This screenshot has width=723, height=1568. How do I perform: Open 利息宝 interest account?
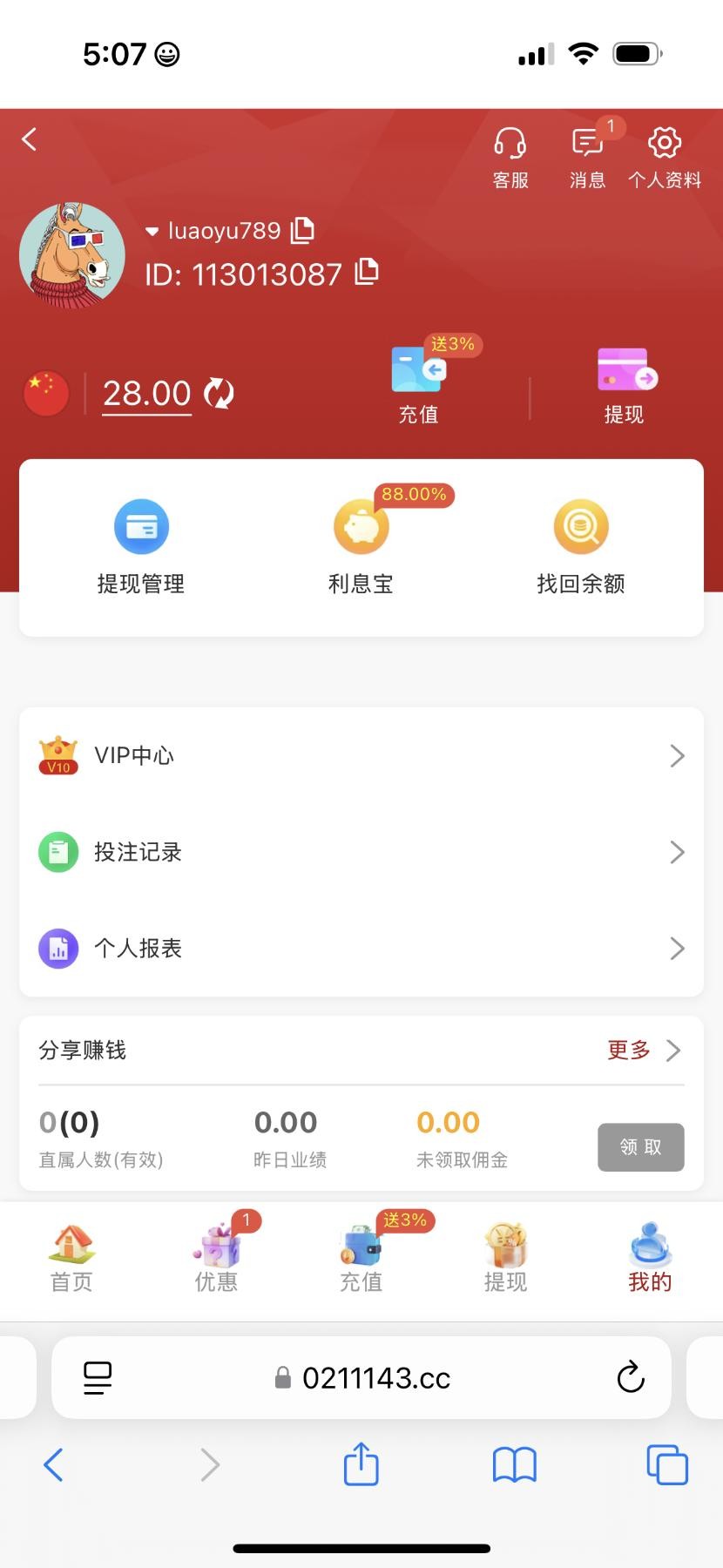click(x=361, y=546)
